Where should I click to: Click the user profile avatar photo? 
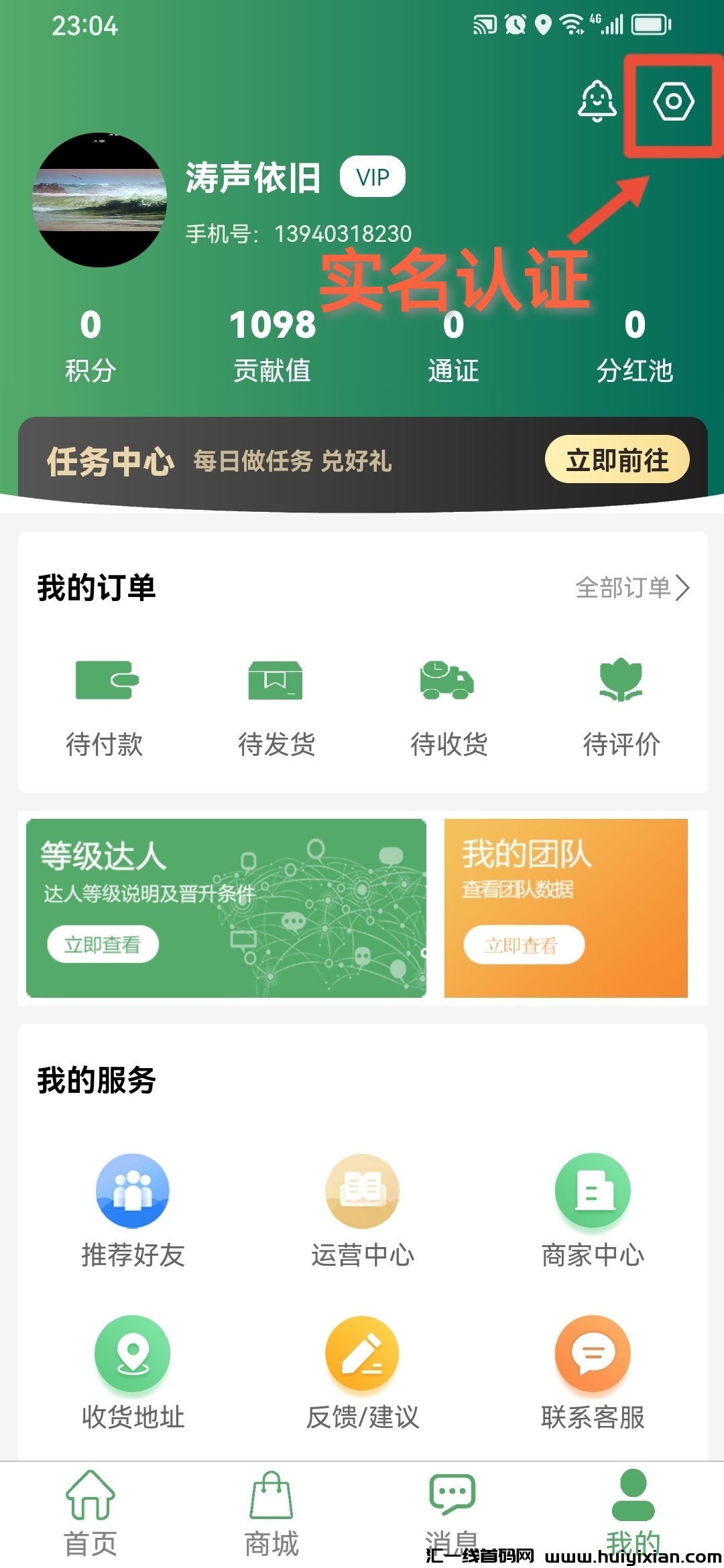coord(99,201)
